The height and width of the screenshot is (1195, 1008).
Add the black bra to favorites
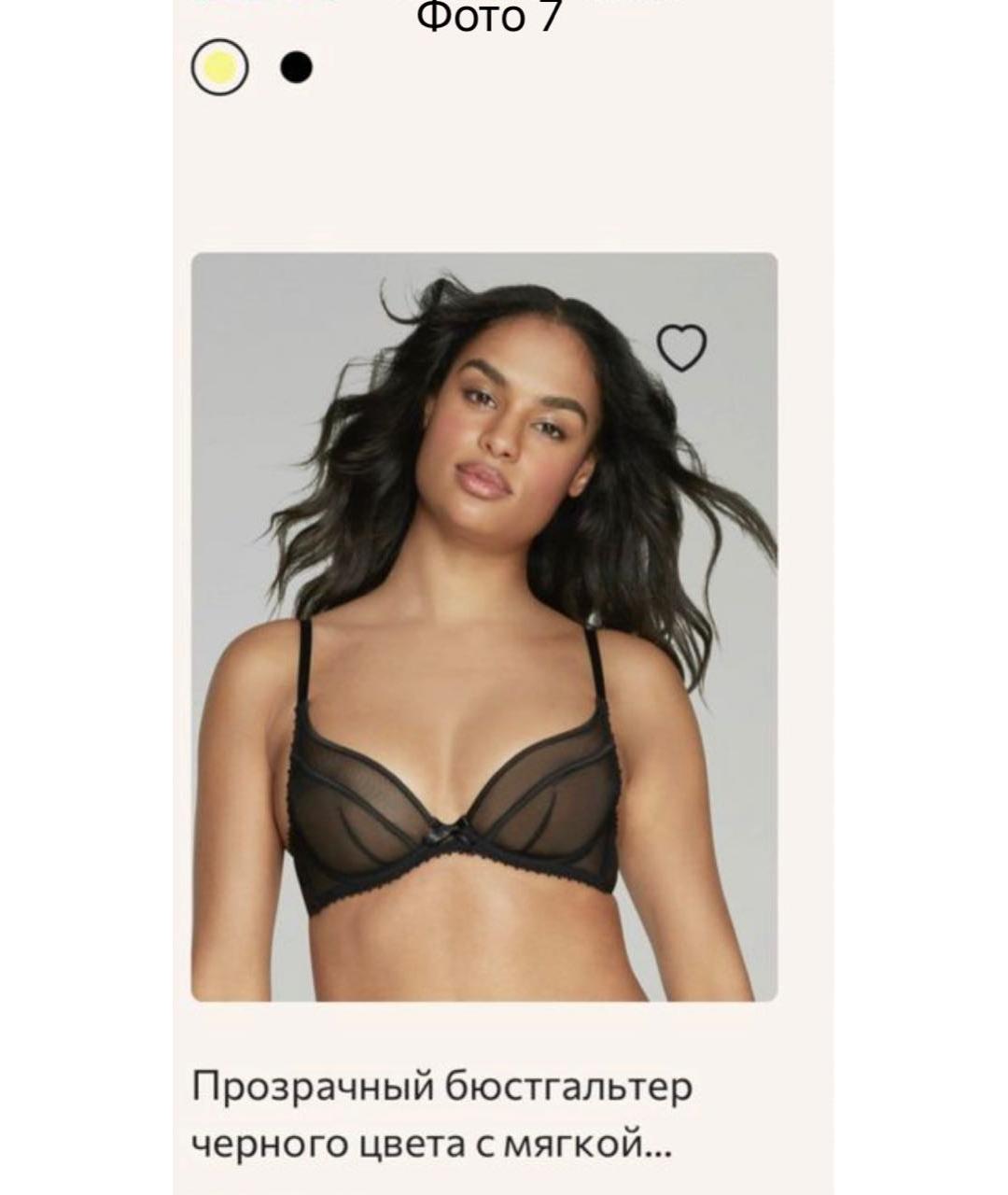pos(682,347)
